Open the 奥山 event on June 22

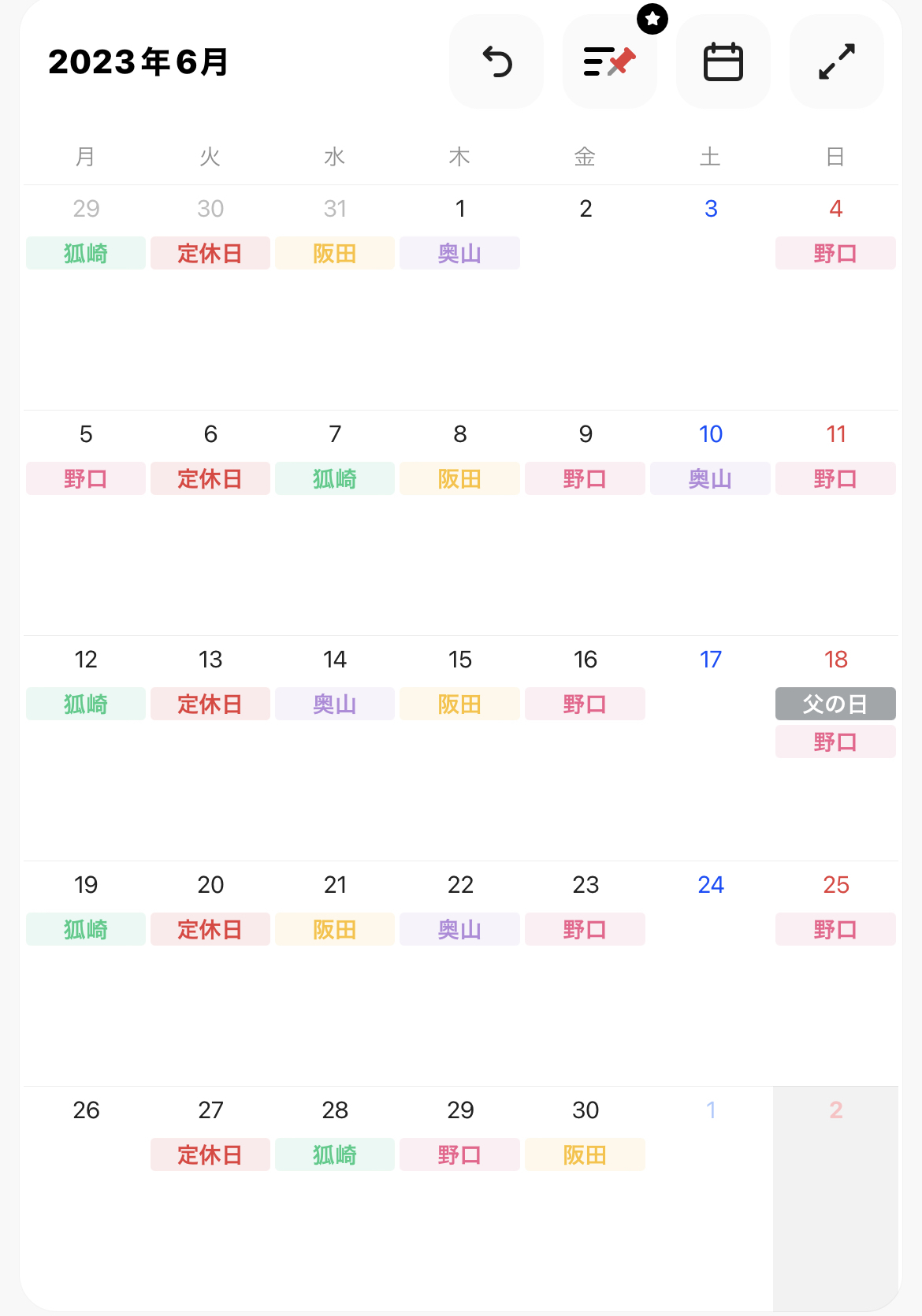(x=459, y=930)
